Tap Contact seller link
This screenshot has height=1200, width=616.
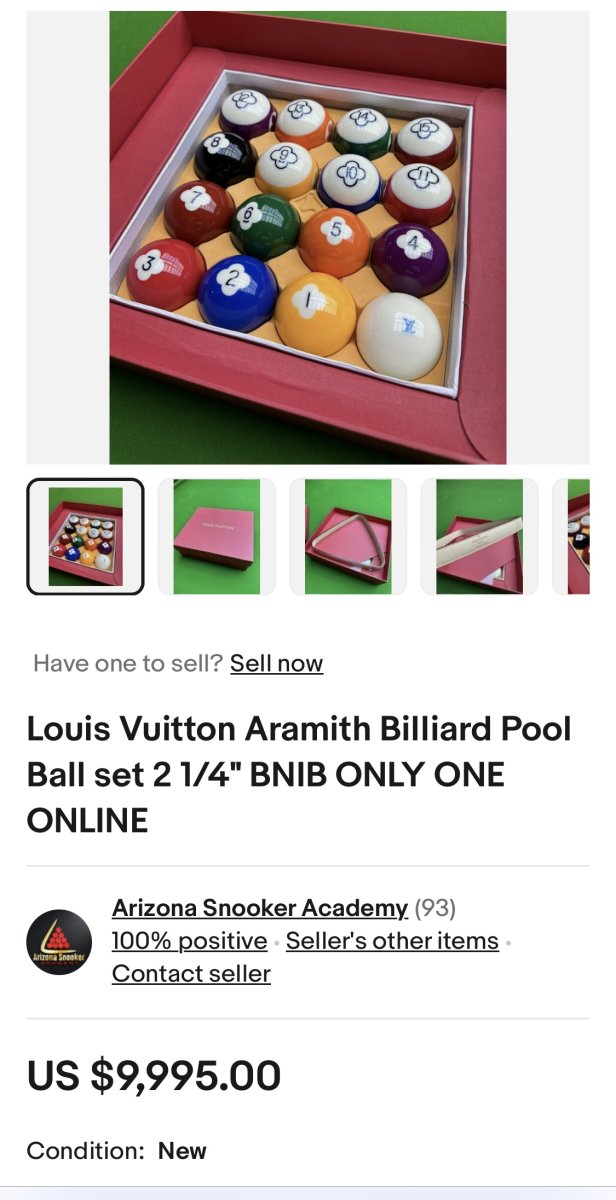[191, 974]
